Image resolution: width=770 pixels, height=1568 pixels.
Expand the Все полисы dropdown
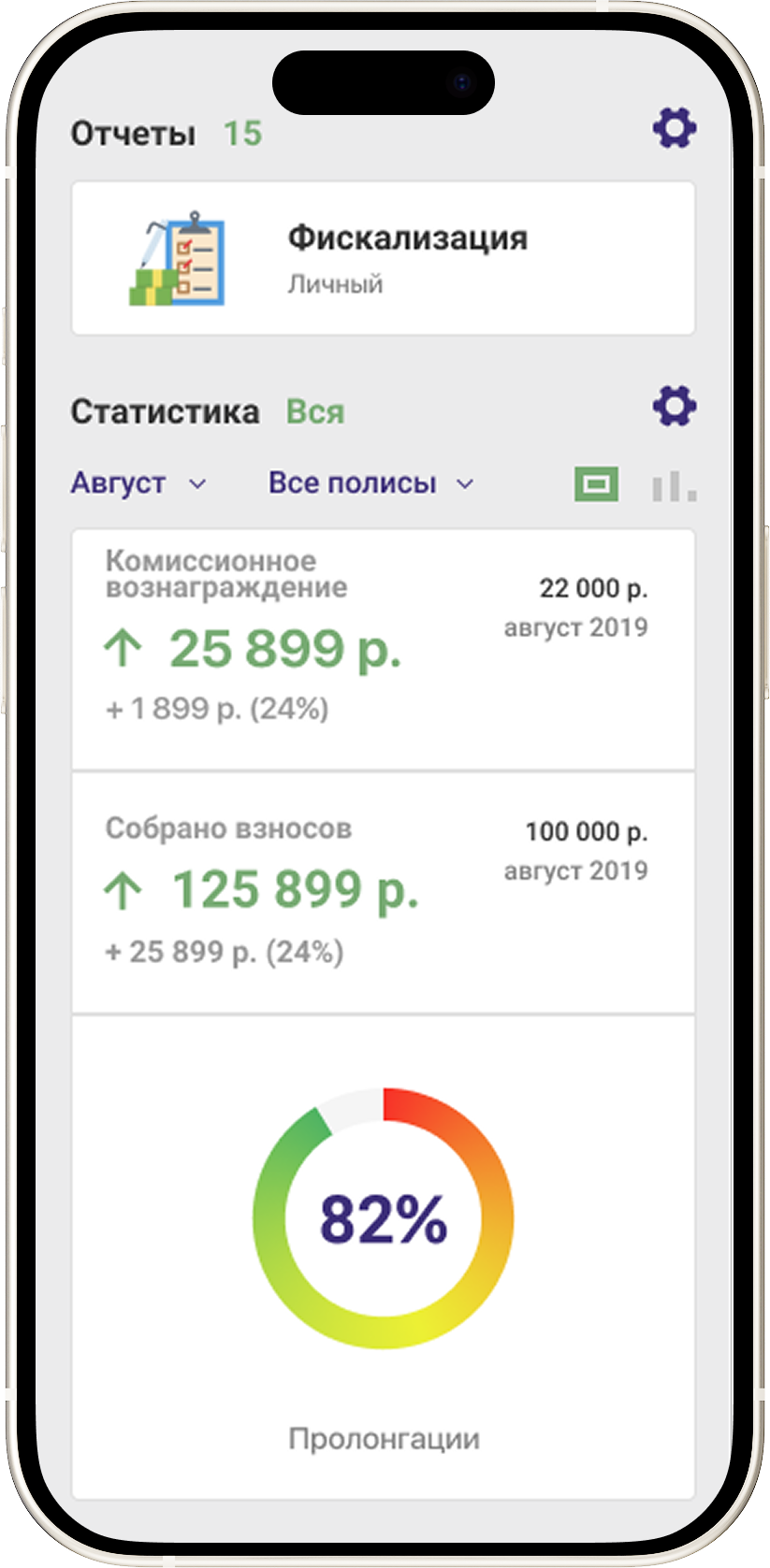click(x=370, y=483)
